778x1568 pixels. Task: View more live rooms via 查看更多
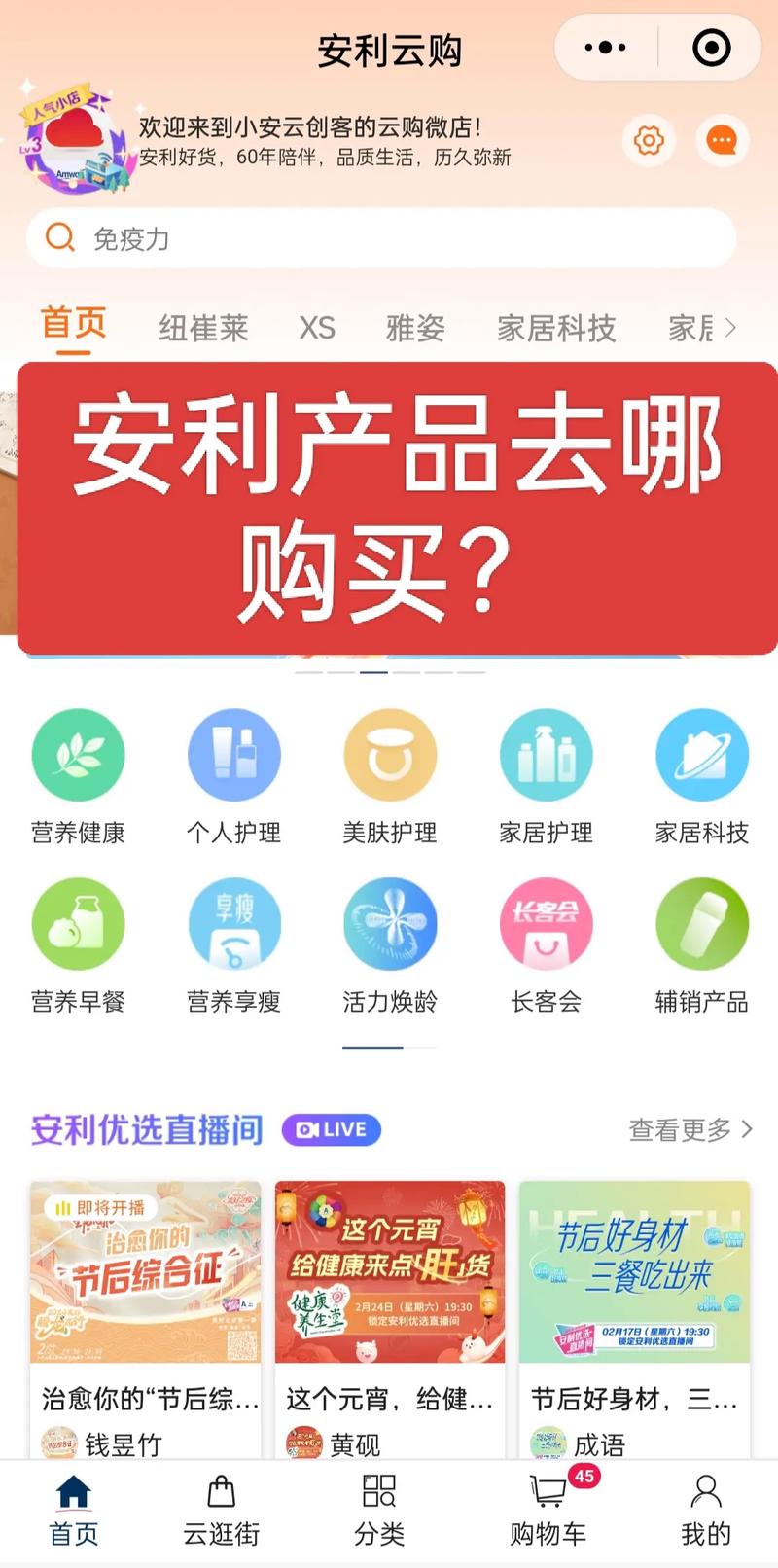coord(690,1129)
